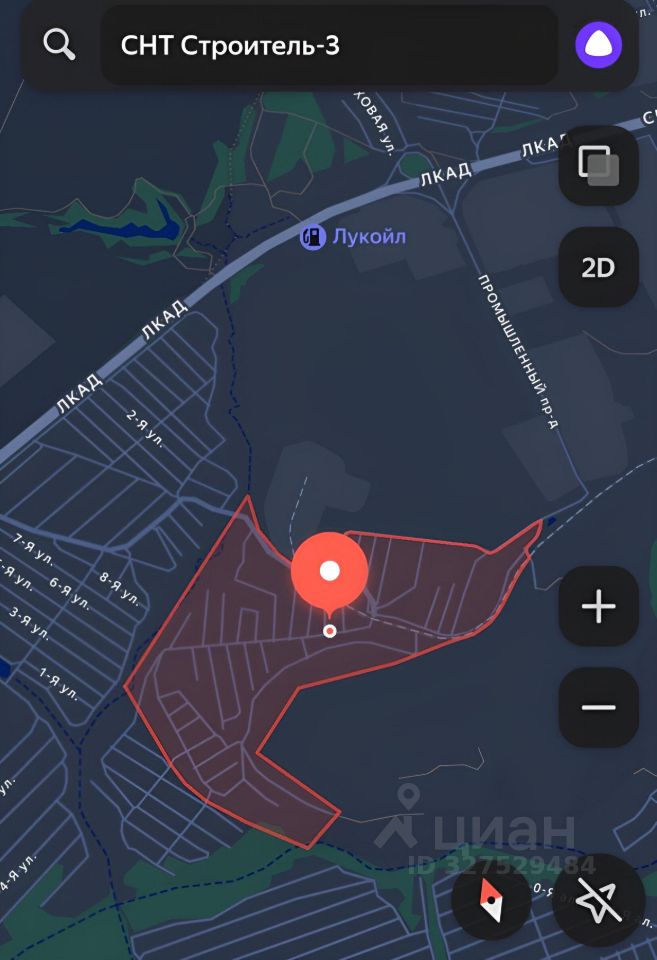Screen dimensions: 657x960
Task: Switch the map to 2D view
Action: 598,267
